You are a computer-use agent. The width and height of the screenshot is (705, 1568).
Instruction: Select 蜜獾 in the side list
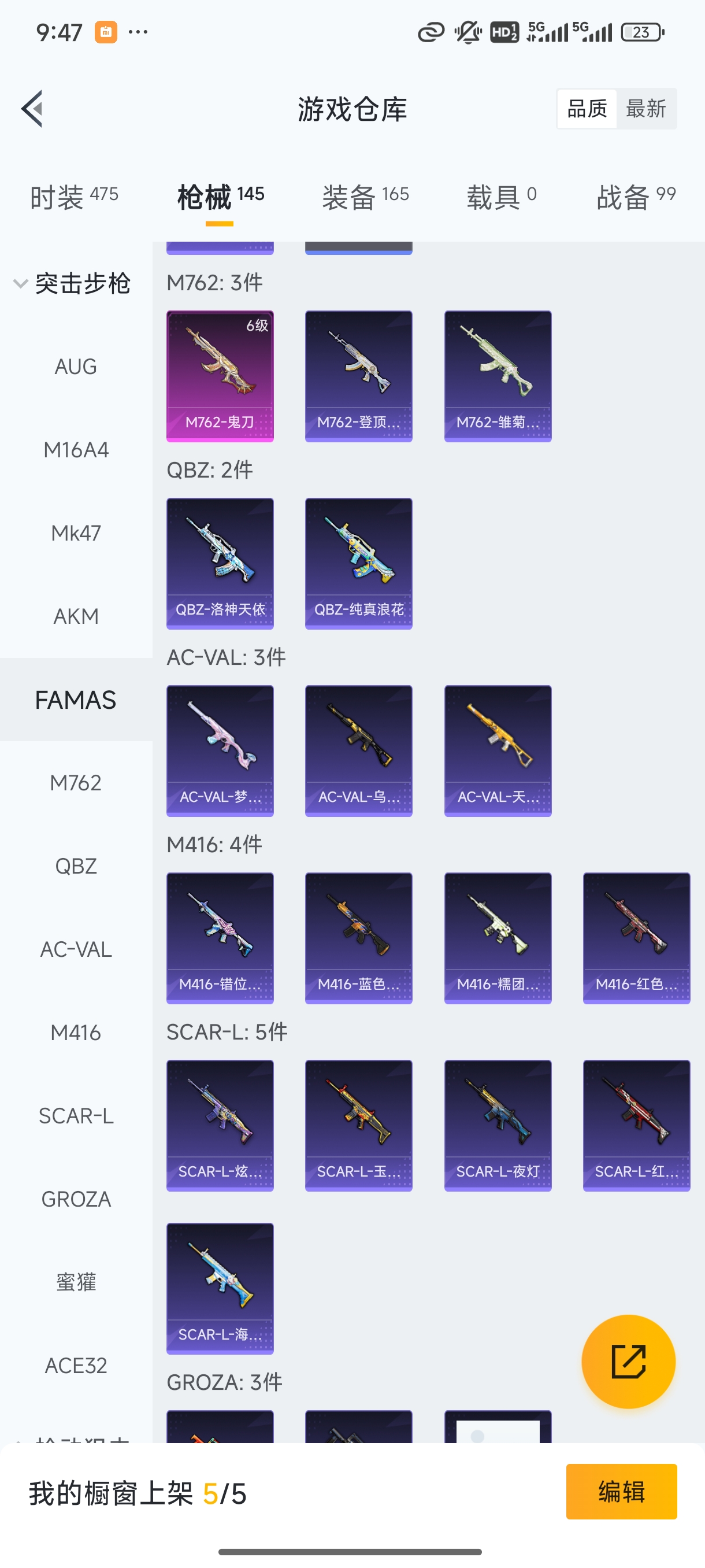click(76, 1282)
